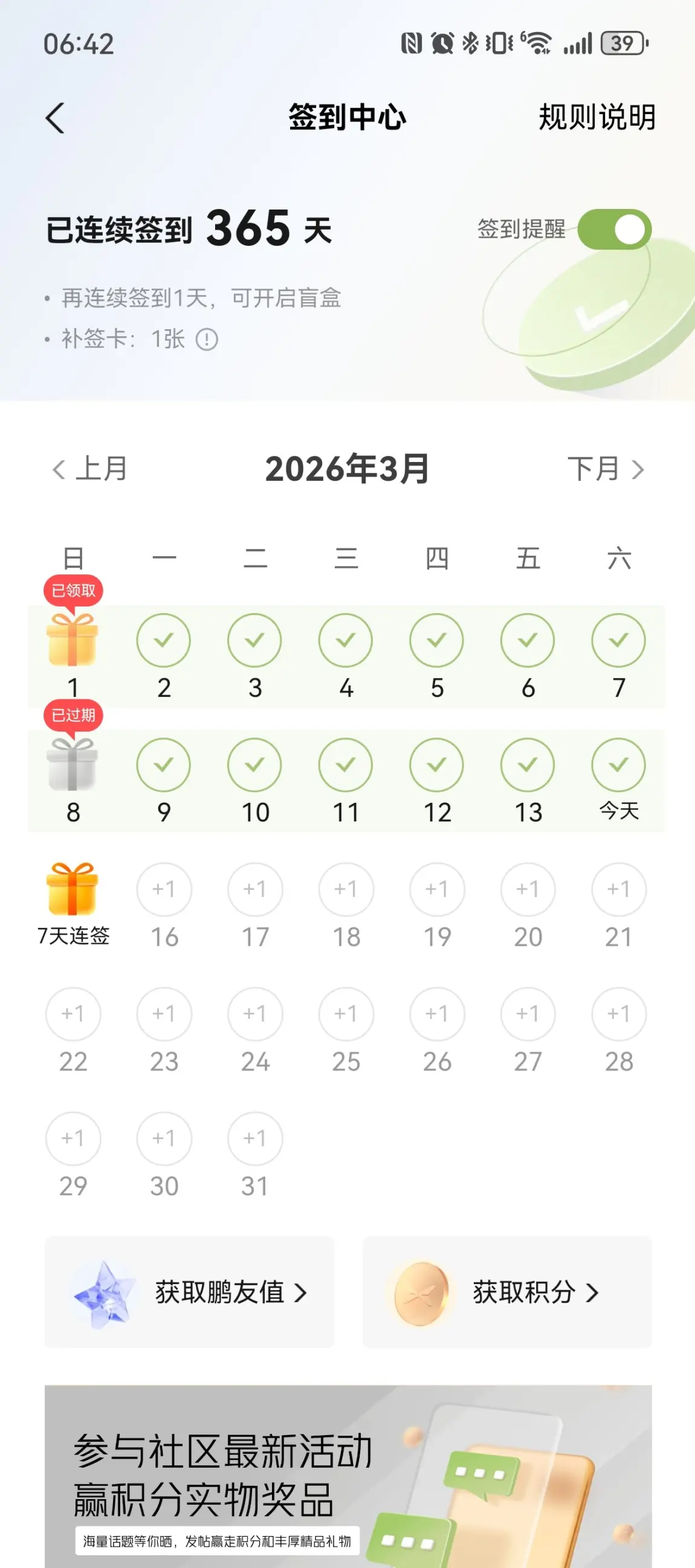Turn off the 签到提醒 switch
This screenshot has height=1568, width=695.
tap(614, 230)
